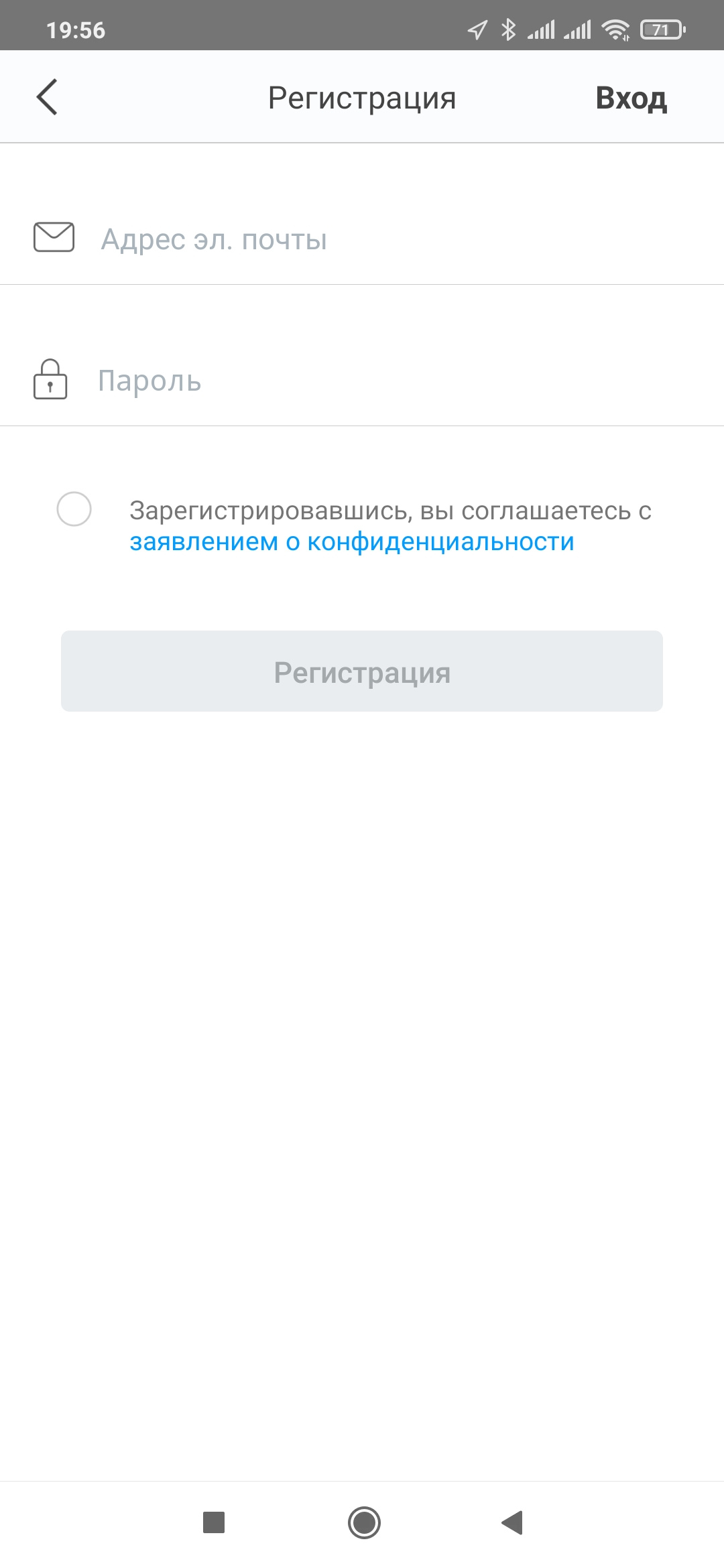Open заявлением о конфиденциальности link

tap(351, 542)
